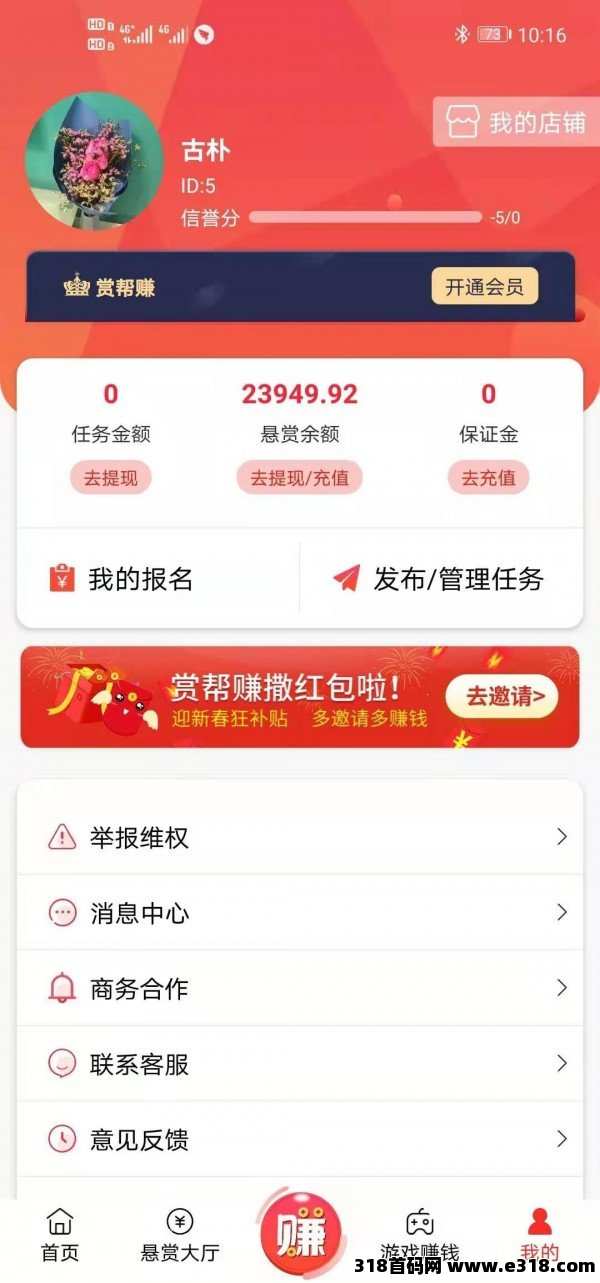Switch to the 悬赏大厅 tab
This screenshot has width=600, height=1283.
click(x=180, y=1236)
